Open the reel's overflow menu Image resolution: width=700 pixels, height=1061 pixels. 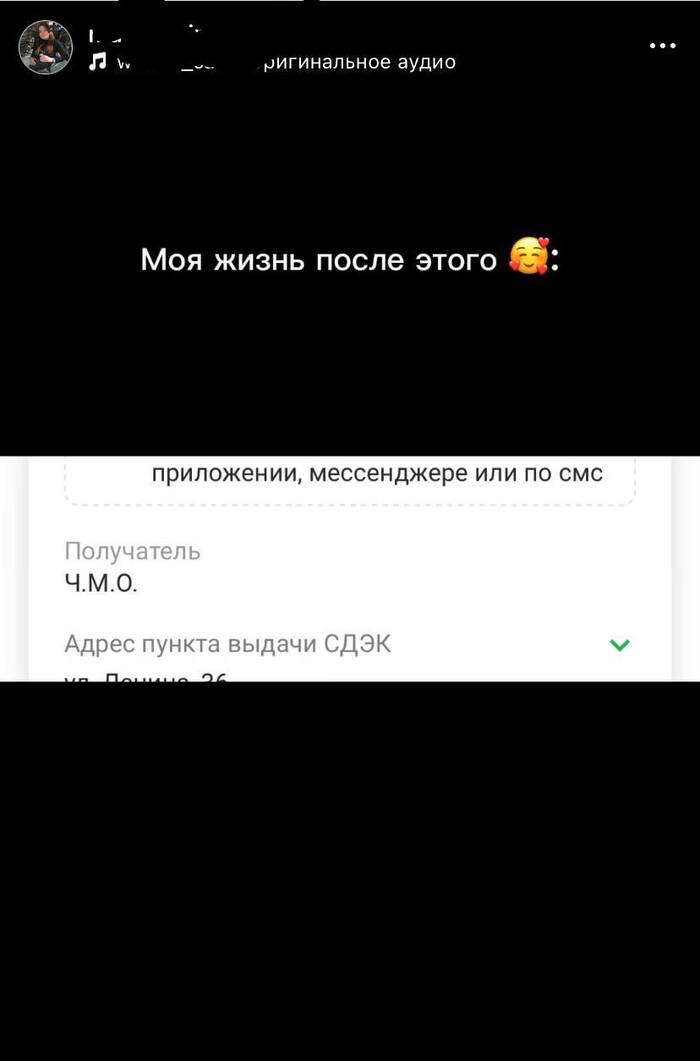(x=662, y=46)
